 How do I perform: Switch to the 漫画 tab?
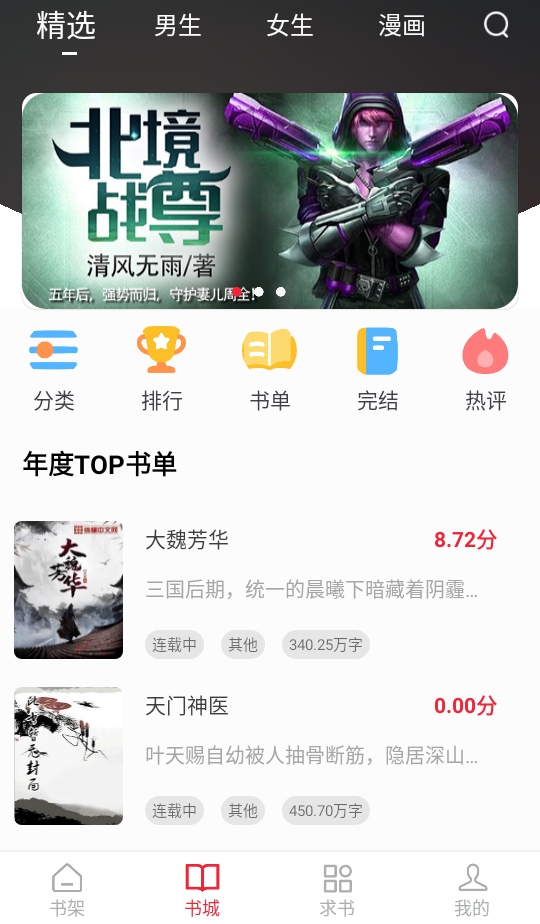(401, 26)
